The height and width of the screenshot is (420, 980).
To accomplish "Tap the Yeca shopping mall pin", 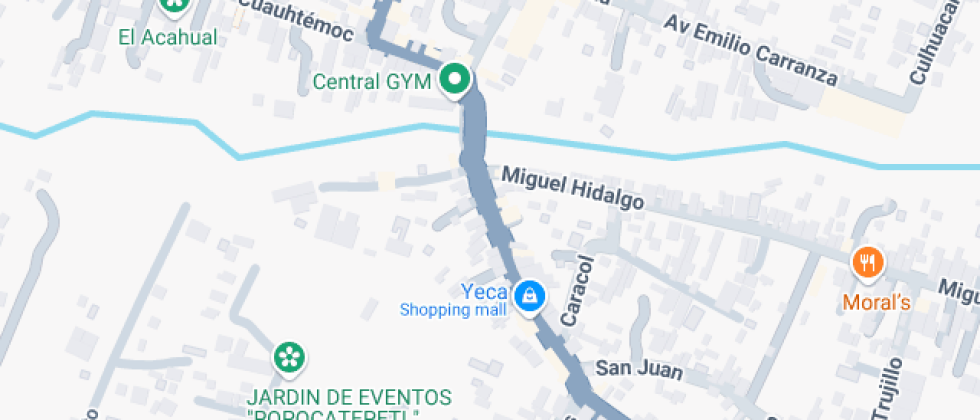I will tap(528, 296).
